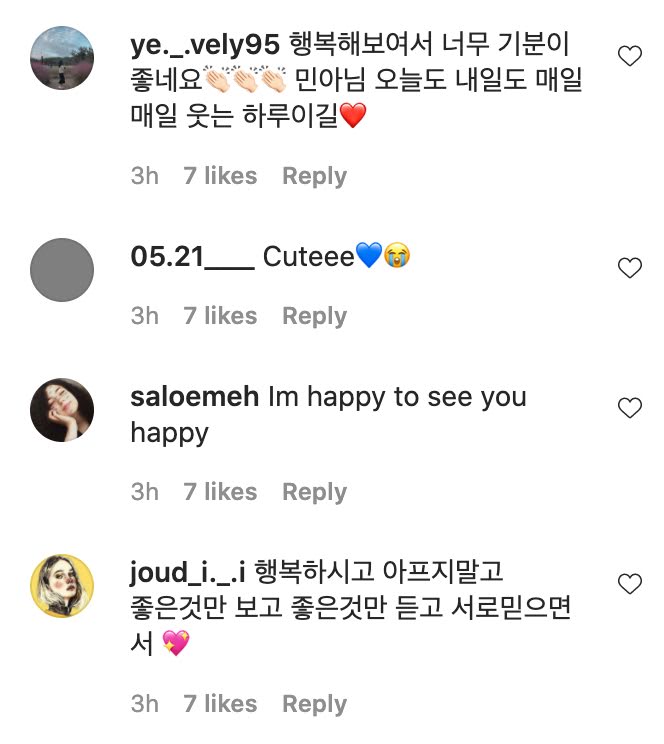
Task: Visit the 05.21____ username link
Action: [192, 257]
